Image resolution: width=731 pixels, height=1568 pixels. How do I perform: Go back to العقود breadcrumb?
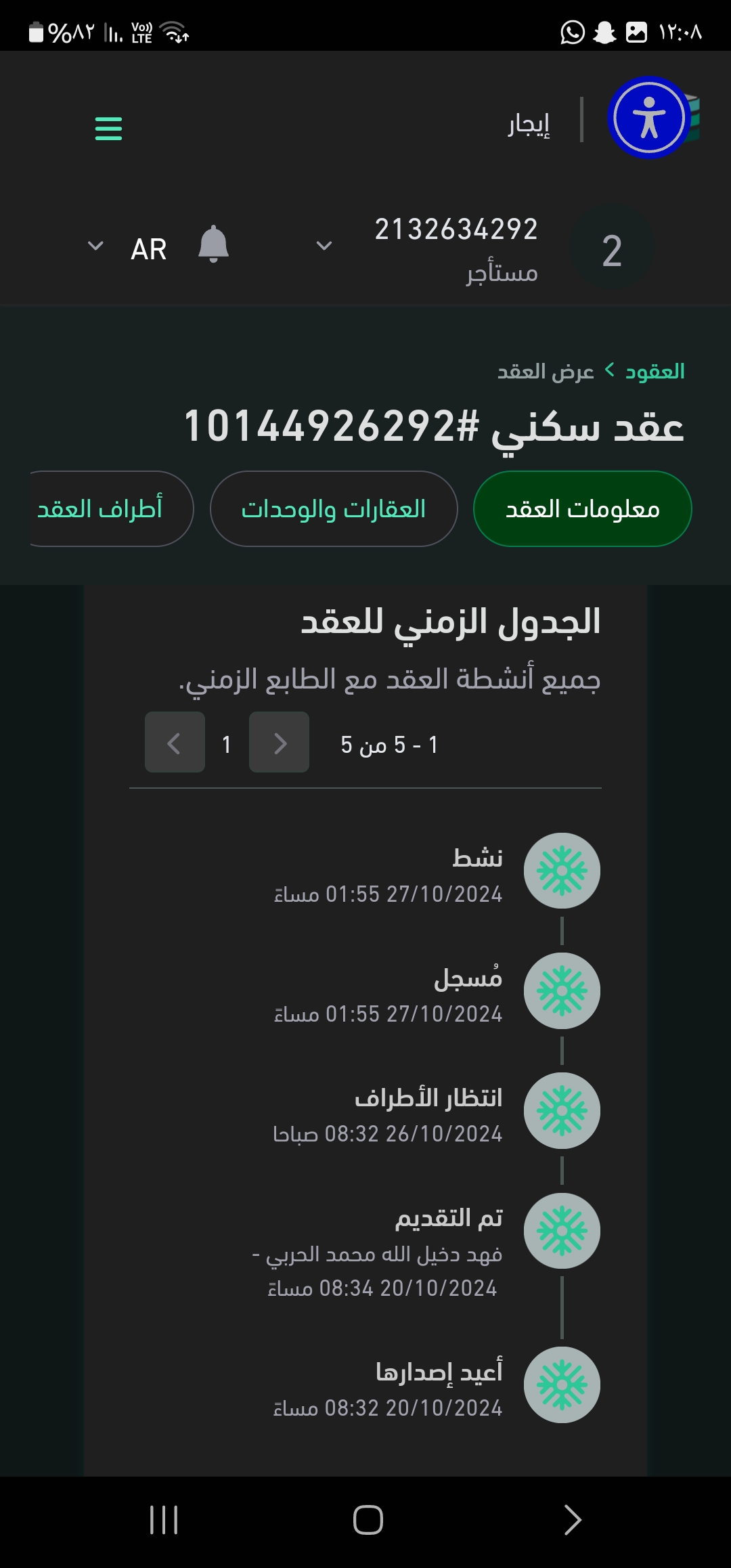point(655,372)
